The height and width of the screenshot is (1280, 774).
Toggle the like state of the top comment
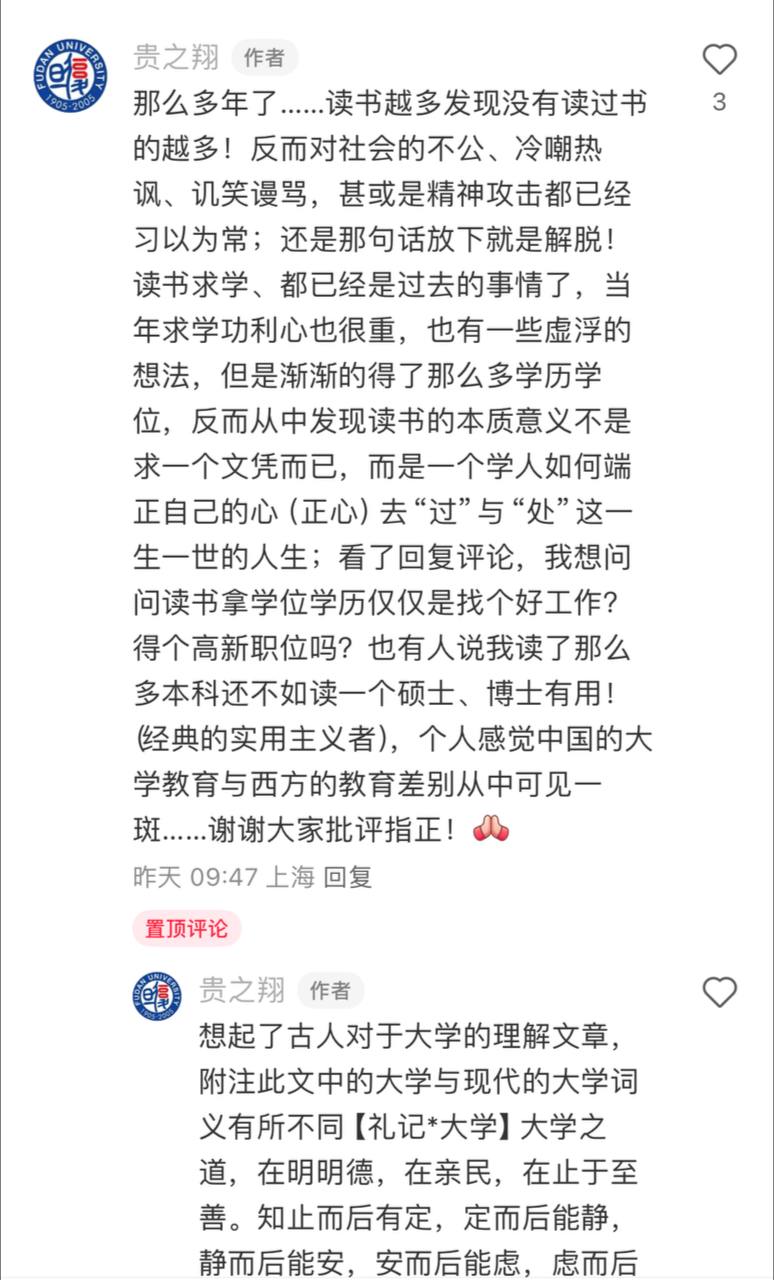tap(720, 61)
